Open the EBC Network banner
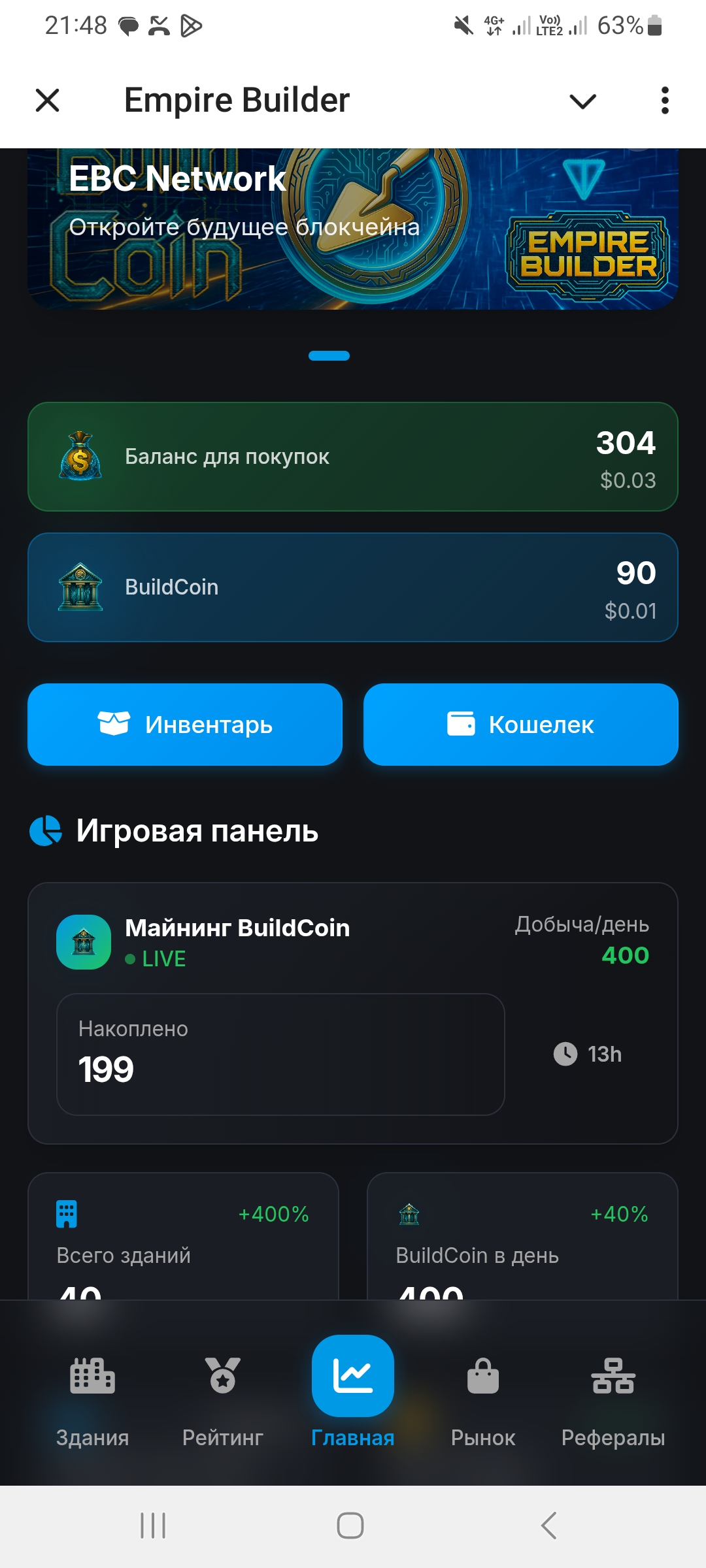 pyautogui.click(x=353, y=229)
